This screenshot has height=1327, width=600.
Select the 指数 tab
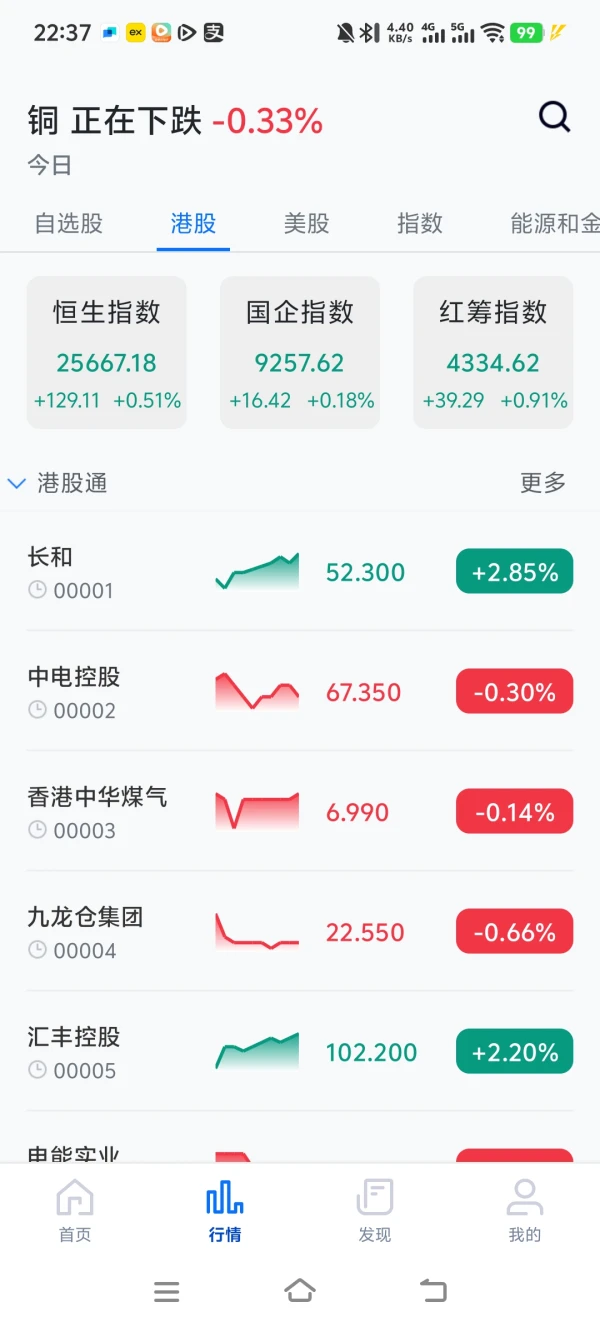419,224
